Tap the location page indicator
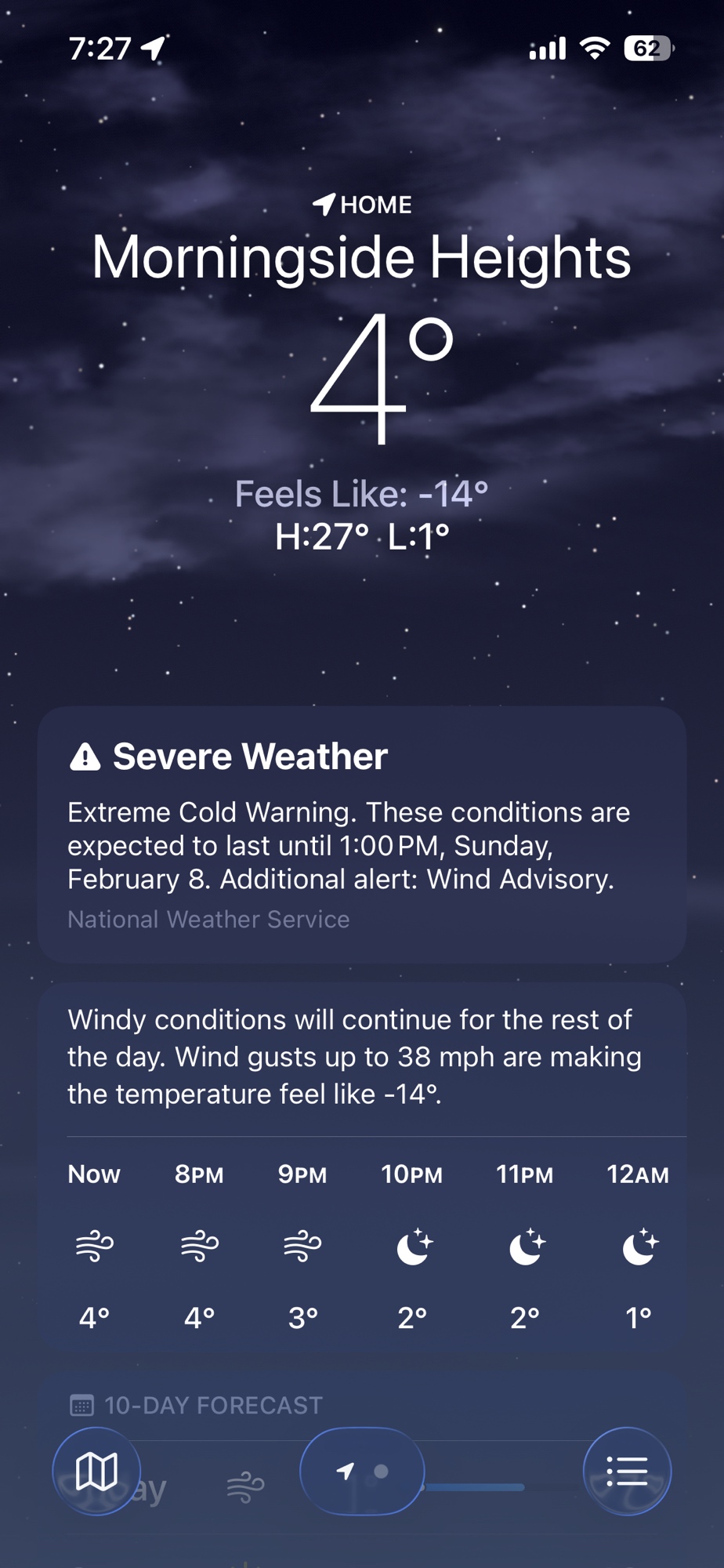 pyautogui.click(x=362, y=1472)
